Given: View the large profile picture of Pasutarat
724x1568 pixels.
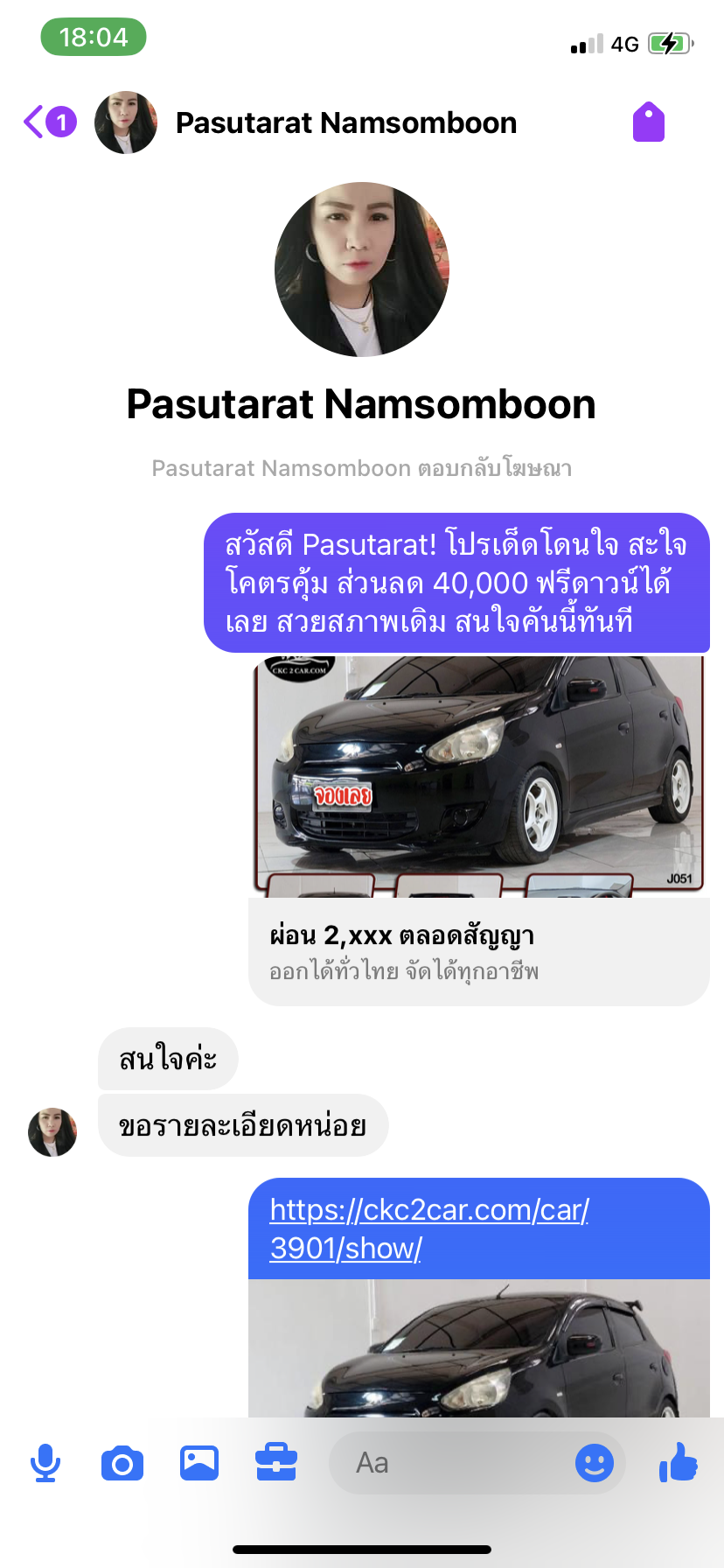Looking at the screenshot, I should (362, 269).
